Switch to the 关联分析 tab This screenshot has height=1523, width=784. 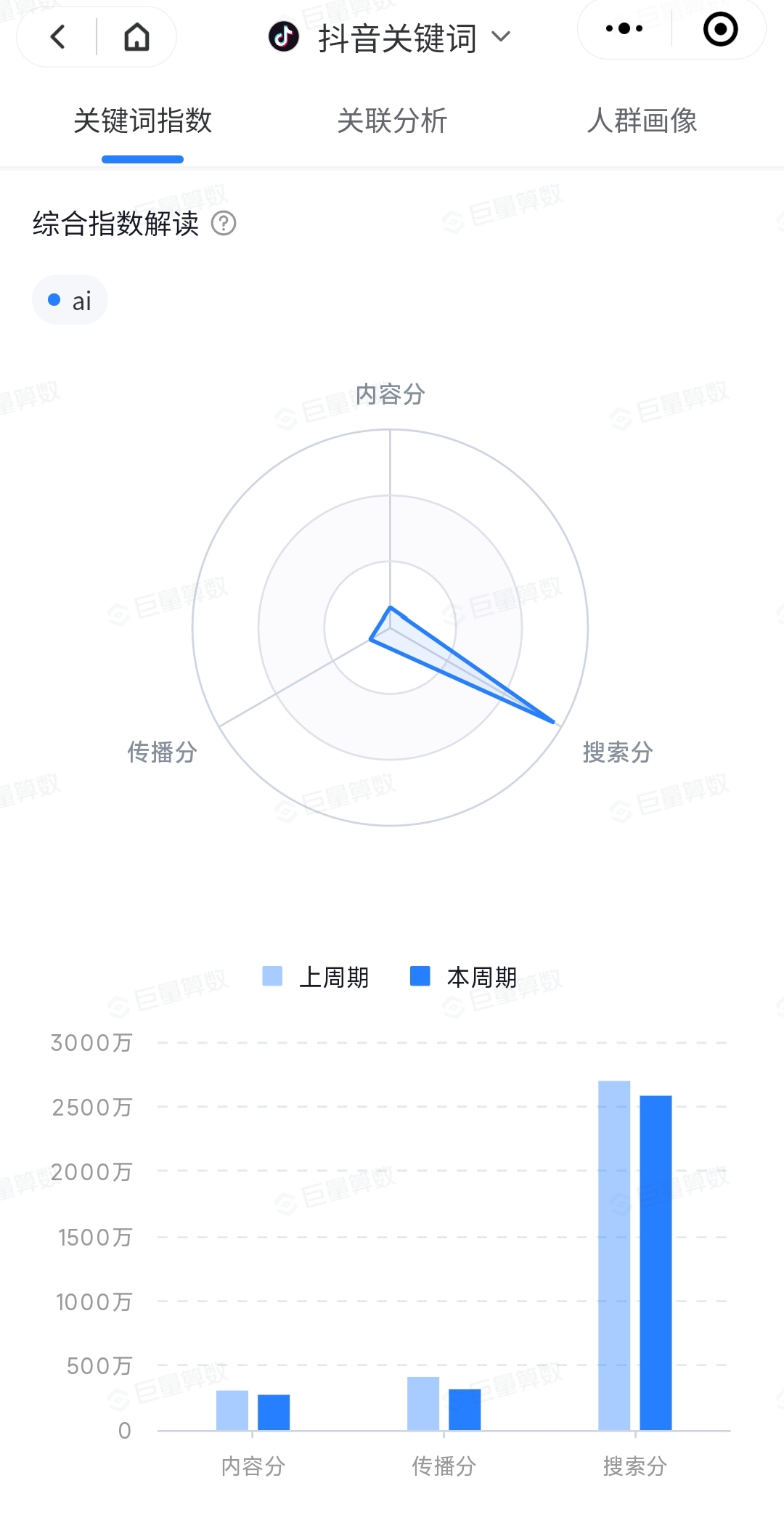pos(392,121)
